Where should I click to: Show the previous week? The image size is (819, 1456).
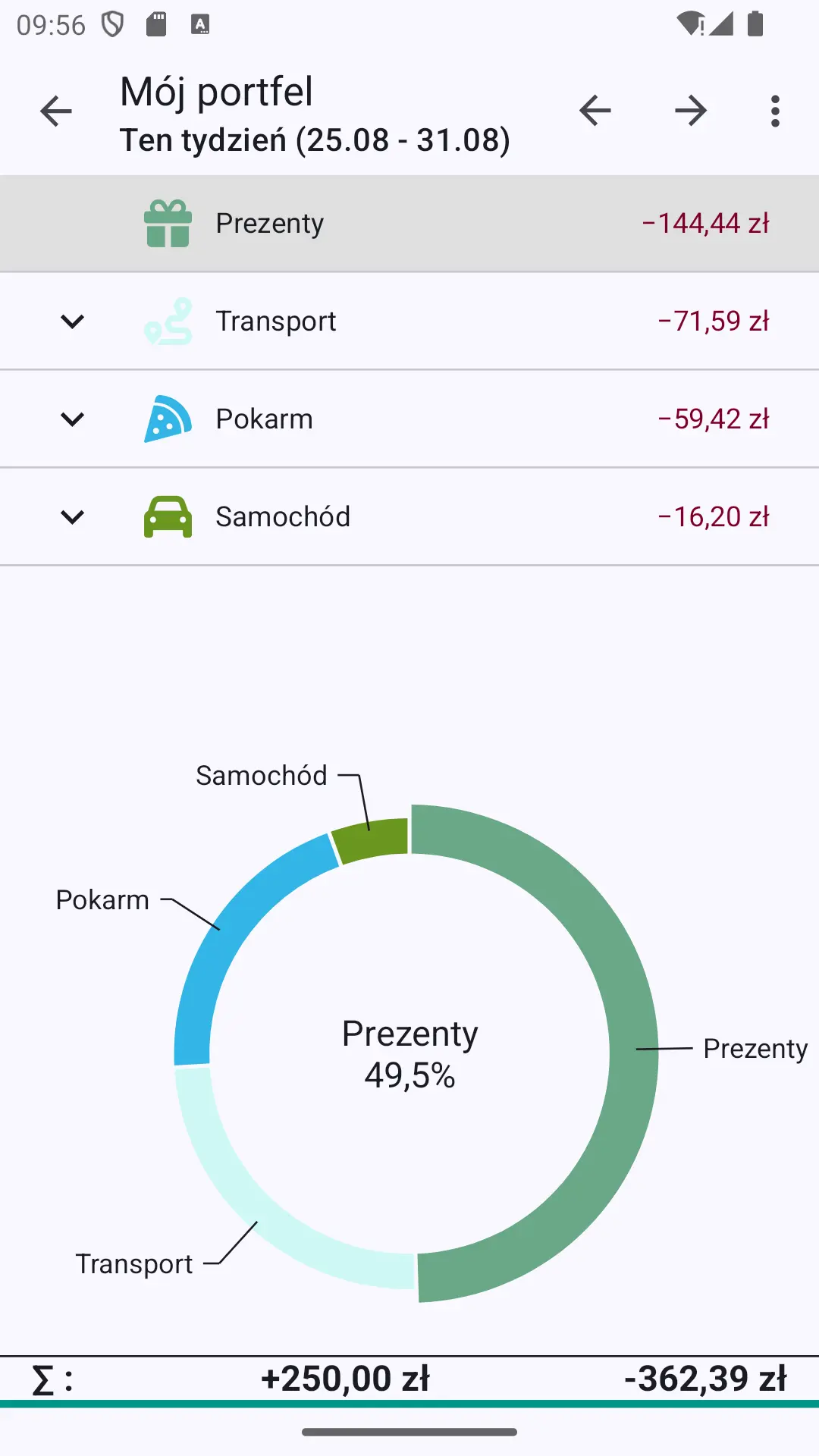[x=595, y=111]
